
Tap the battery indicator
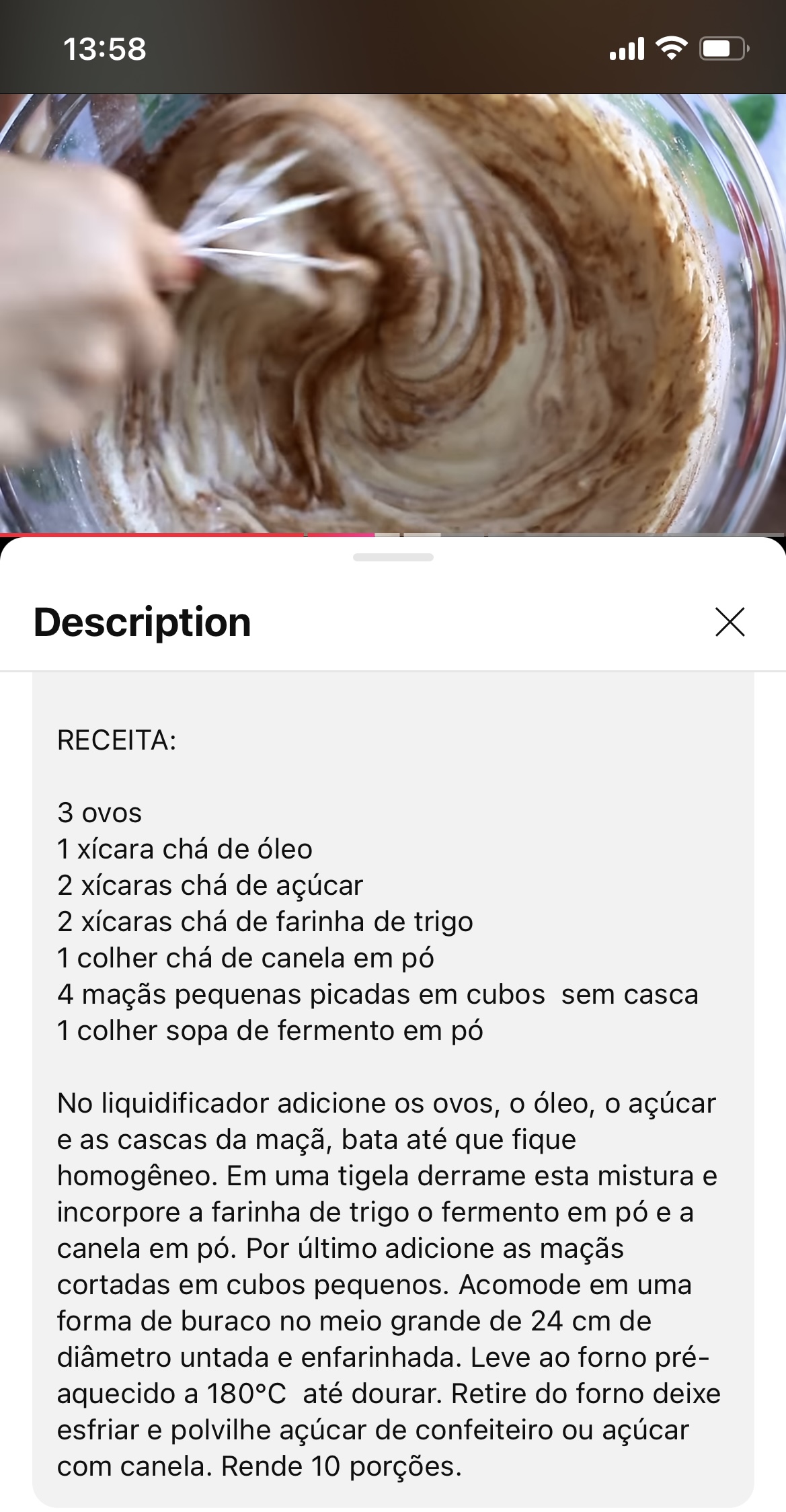coord(723,48)
